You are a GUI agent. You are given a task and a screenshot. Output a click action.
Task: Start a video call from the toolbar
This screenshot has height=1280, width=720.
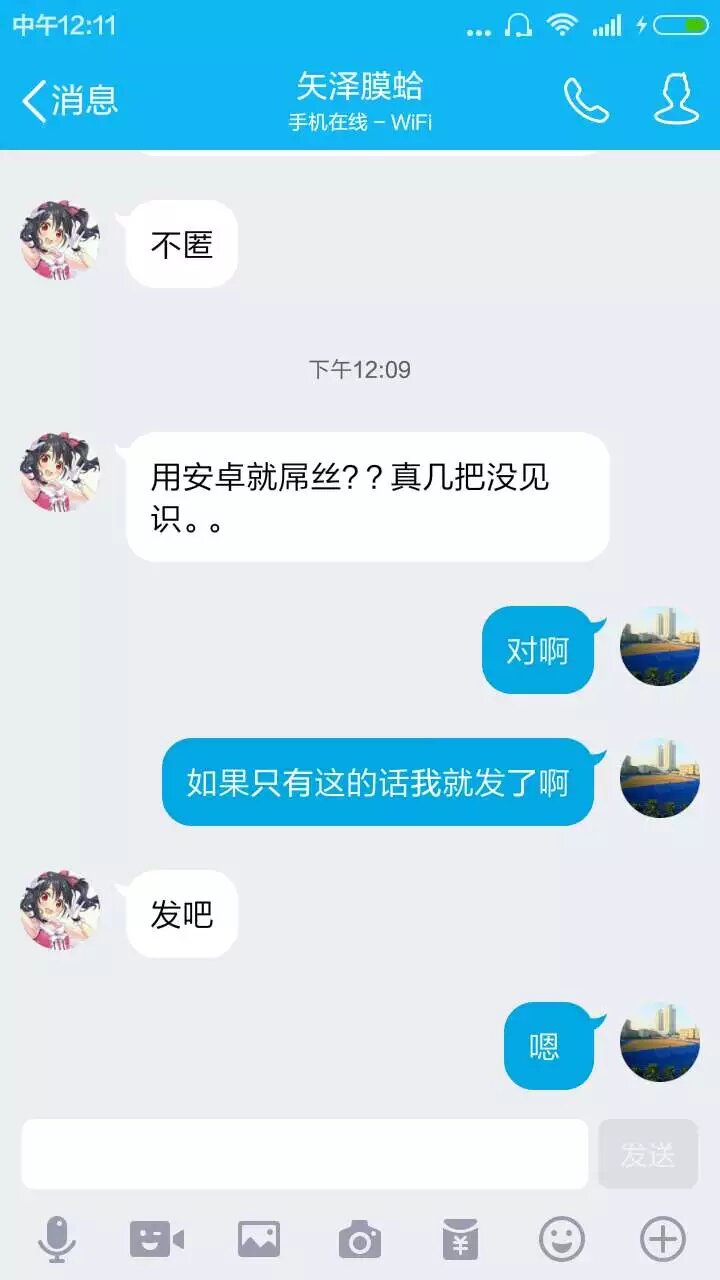157,1240
